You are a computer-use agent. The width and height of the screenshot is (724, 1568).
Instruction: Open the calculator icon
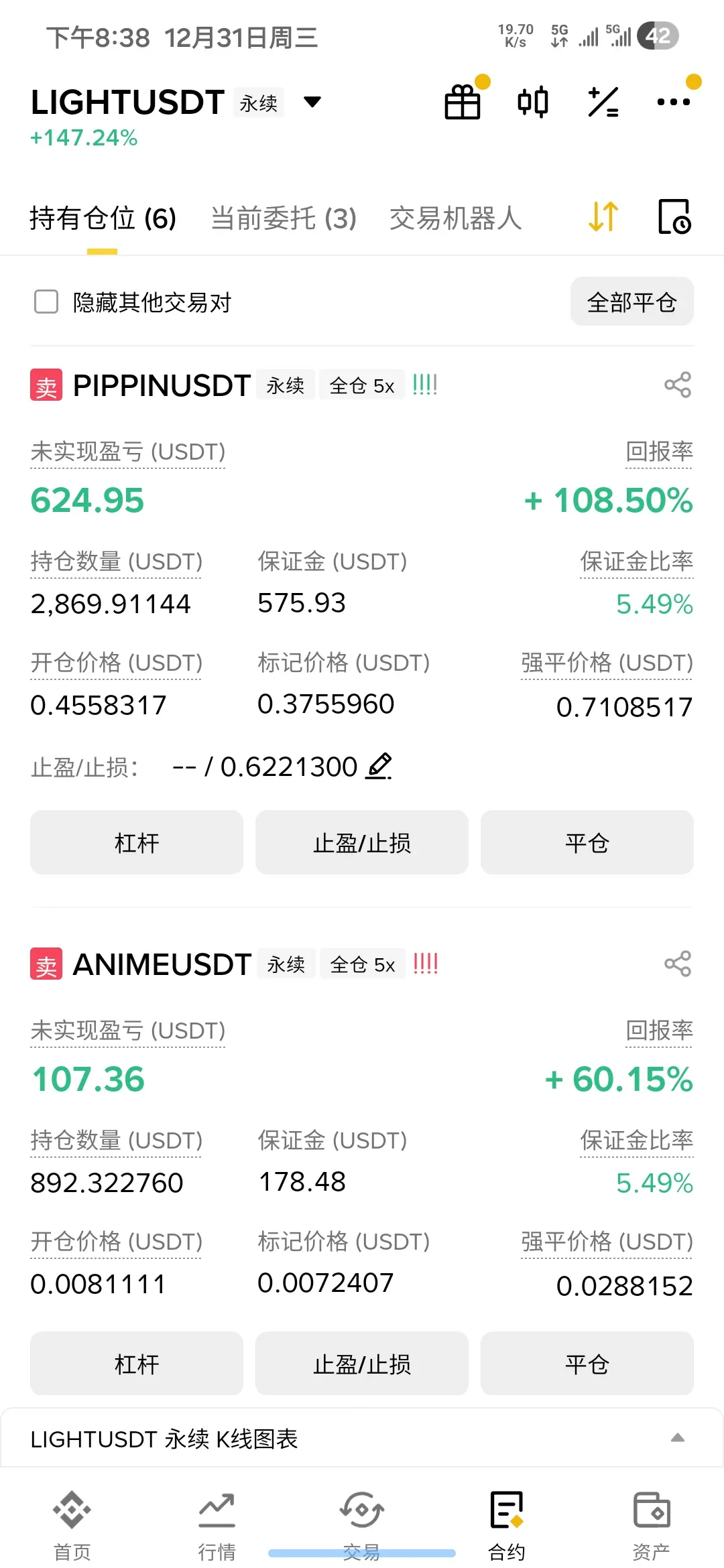tap(603, 103)
